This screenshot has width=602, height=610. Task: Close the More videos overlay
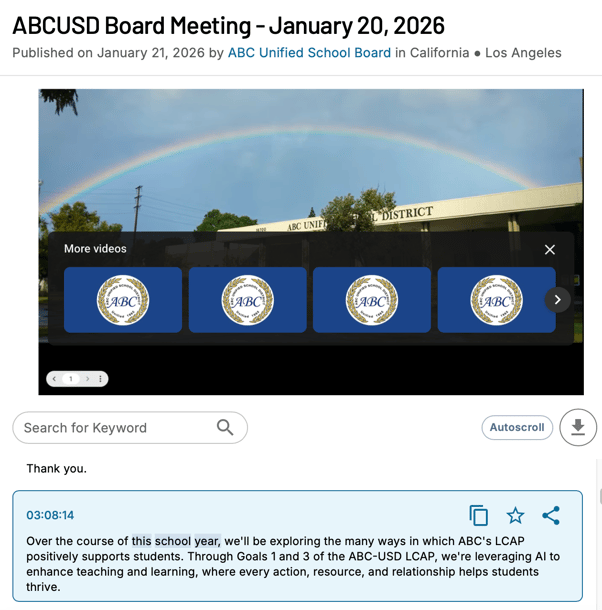pos(549,249)
